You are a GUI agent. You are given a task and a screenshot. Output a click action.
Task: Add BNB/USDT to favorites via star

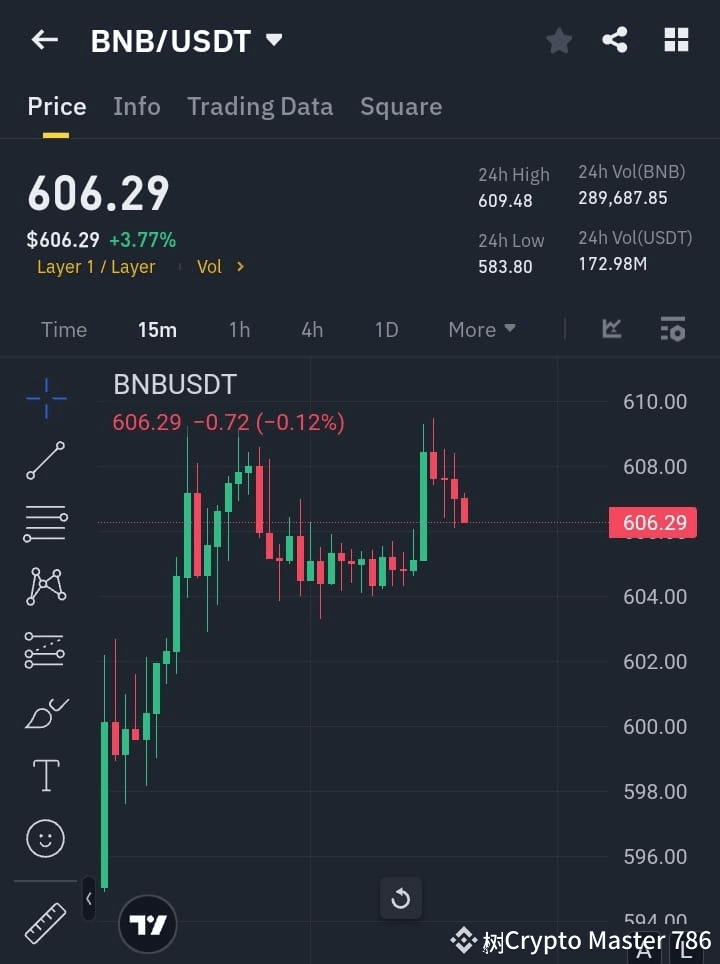coord(558,40)
